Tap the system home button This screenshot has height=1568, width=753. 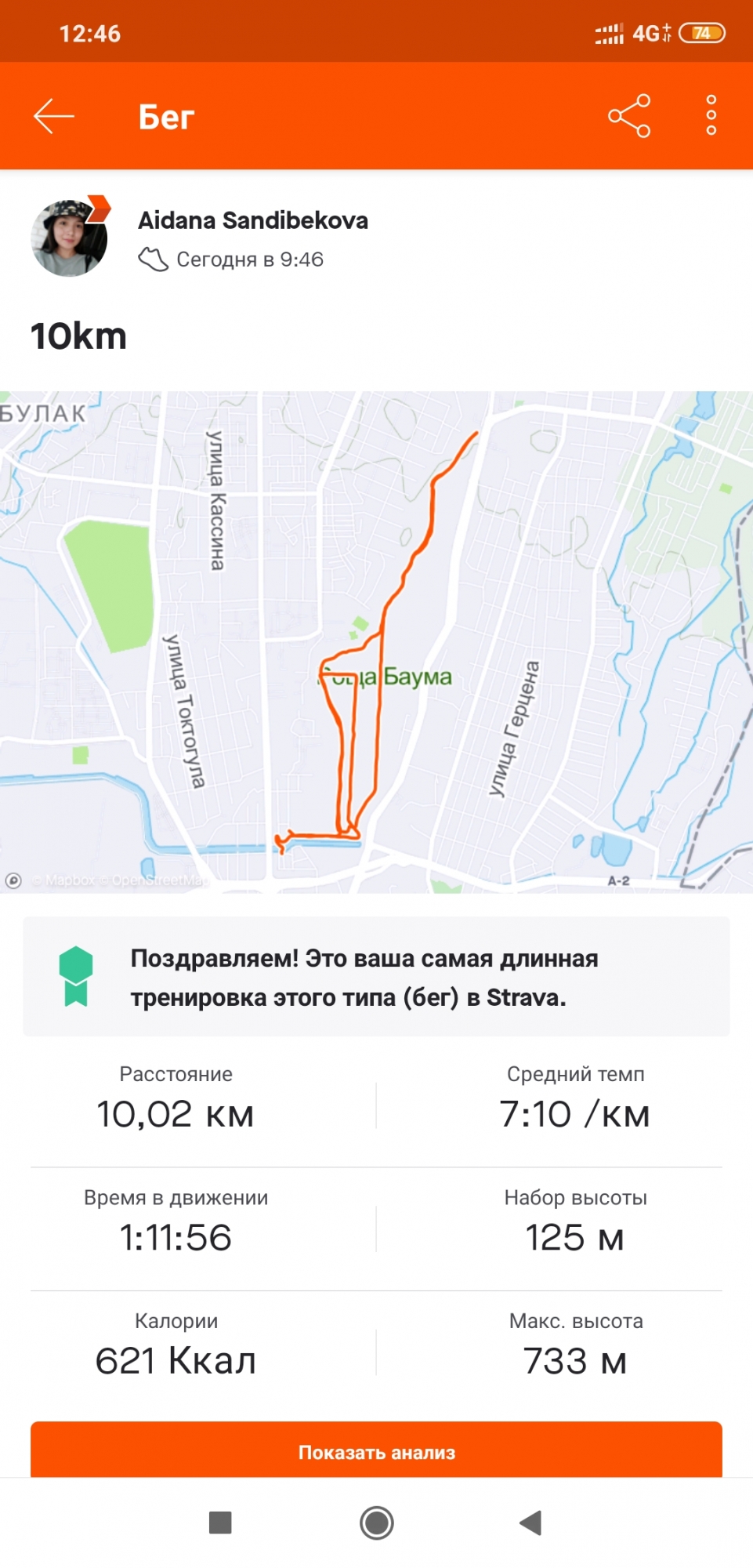tap(376, 1523)
